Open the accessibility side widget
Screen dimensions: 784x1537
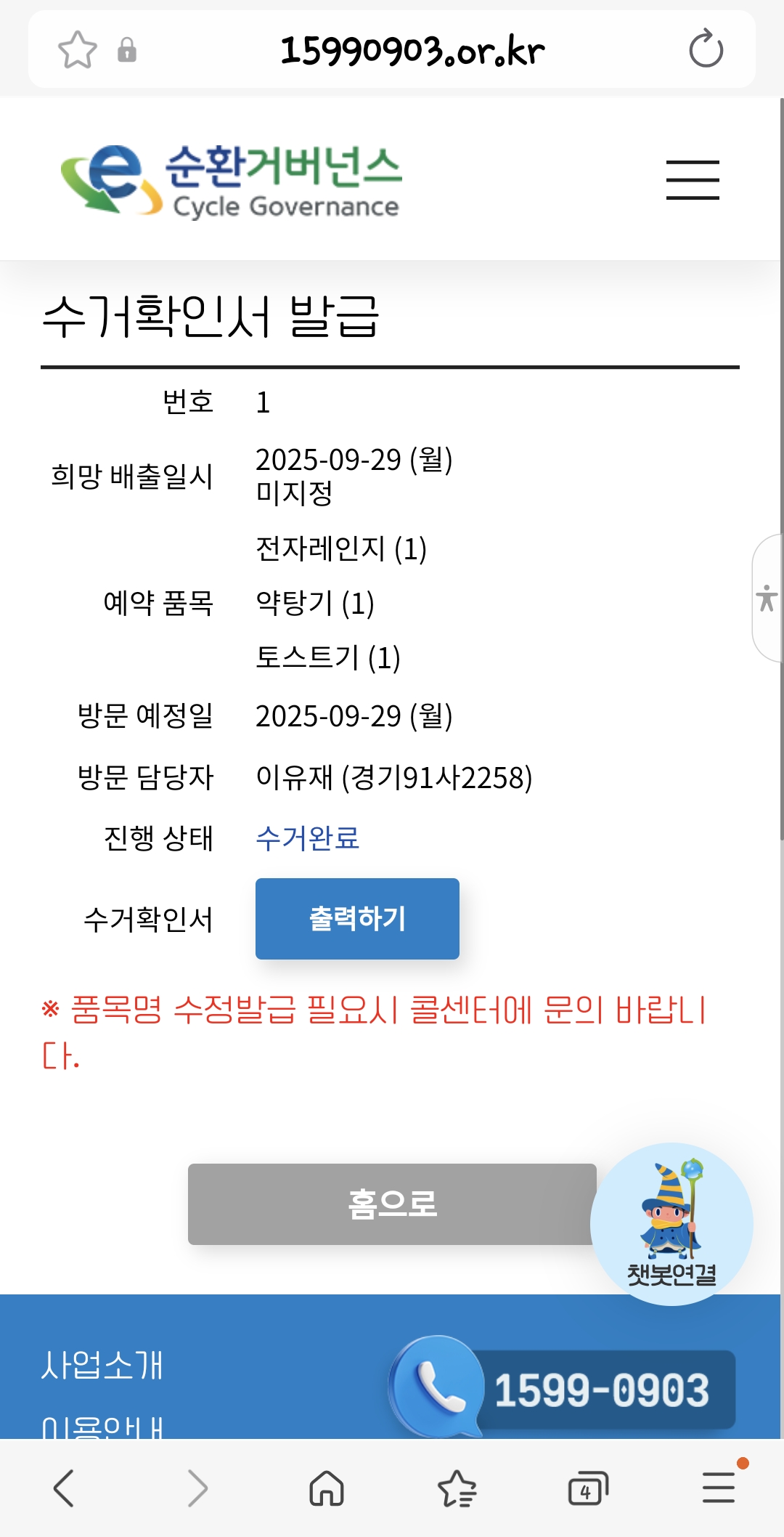coord(767,598)
